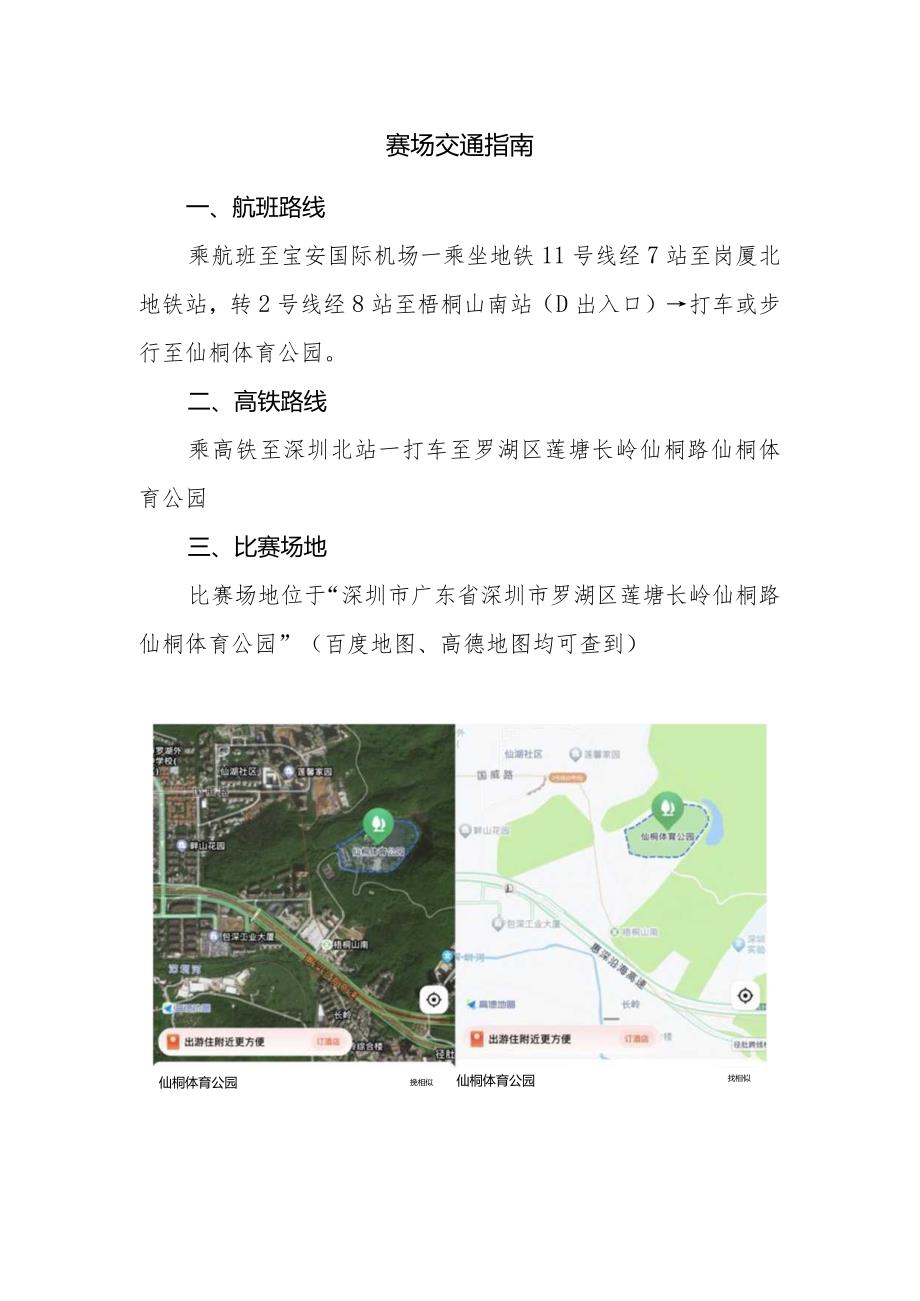Image resolution: width=920 pixels, height=1301 pixels.
Task: Select the 仙湖社区 label on the satellite map
Action: click(237, 771)
